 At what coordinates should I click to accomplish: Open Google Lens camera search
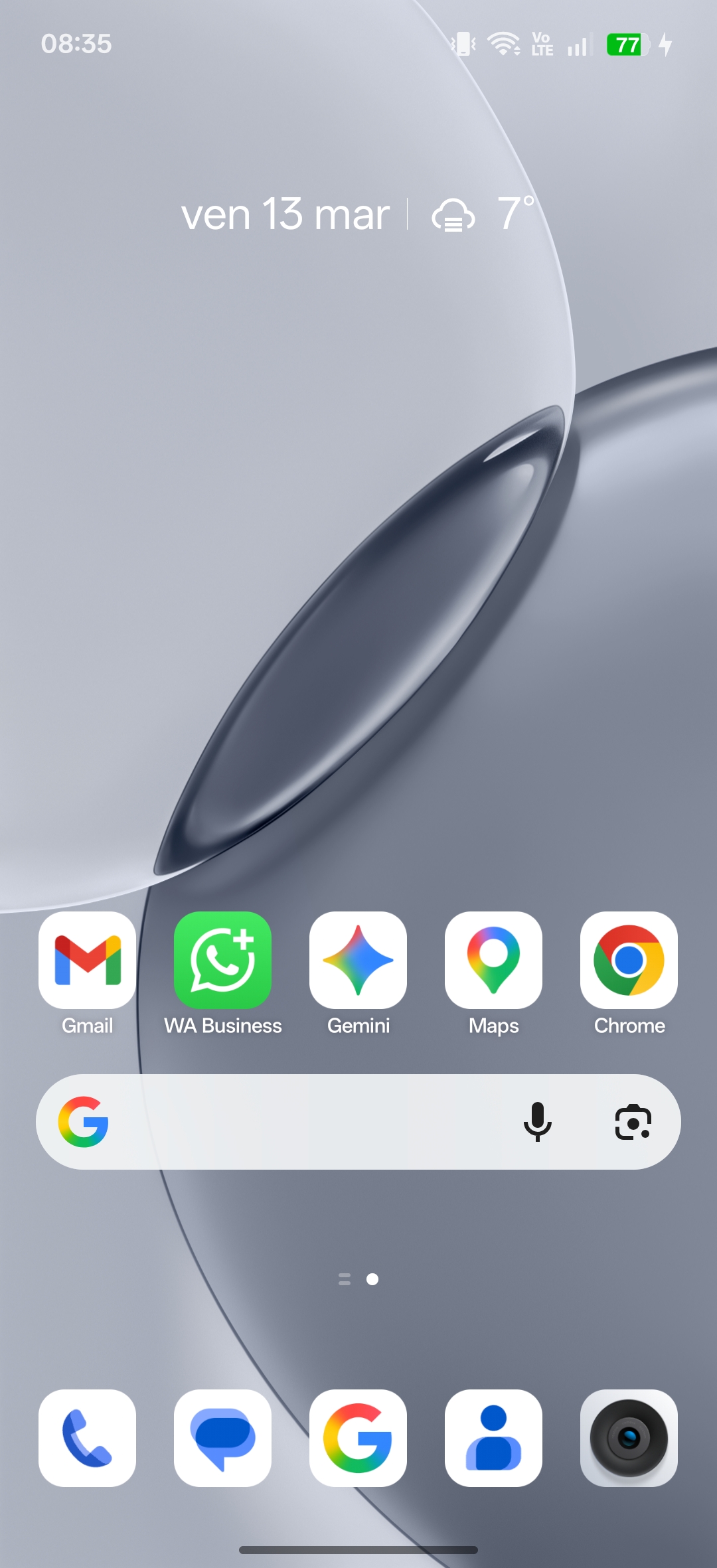tap(633, 1122)
